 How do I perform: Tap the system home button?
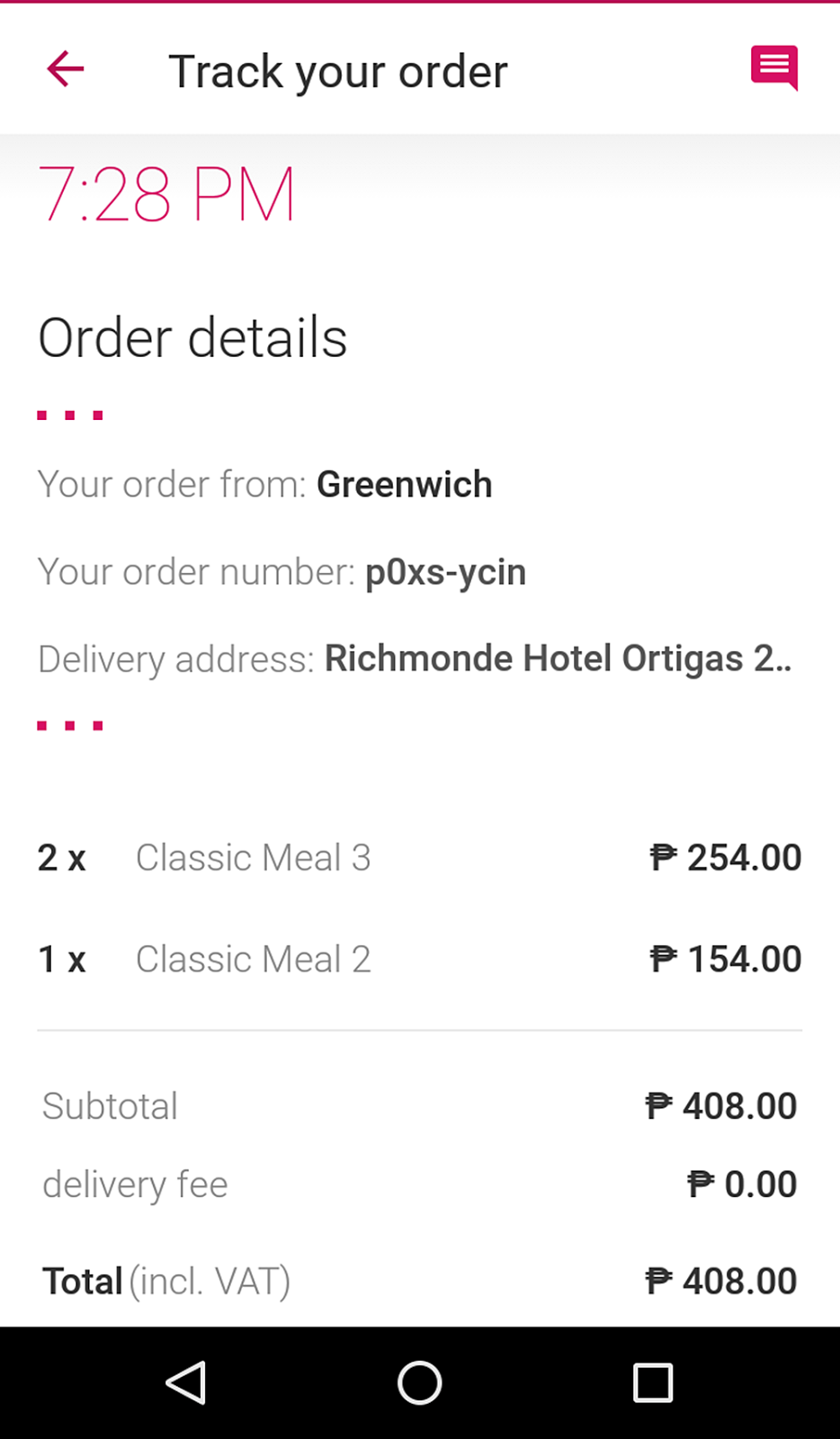click(x=420, y=1382)
